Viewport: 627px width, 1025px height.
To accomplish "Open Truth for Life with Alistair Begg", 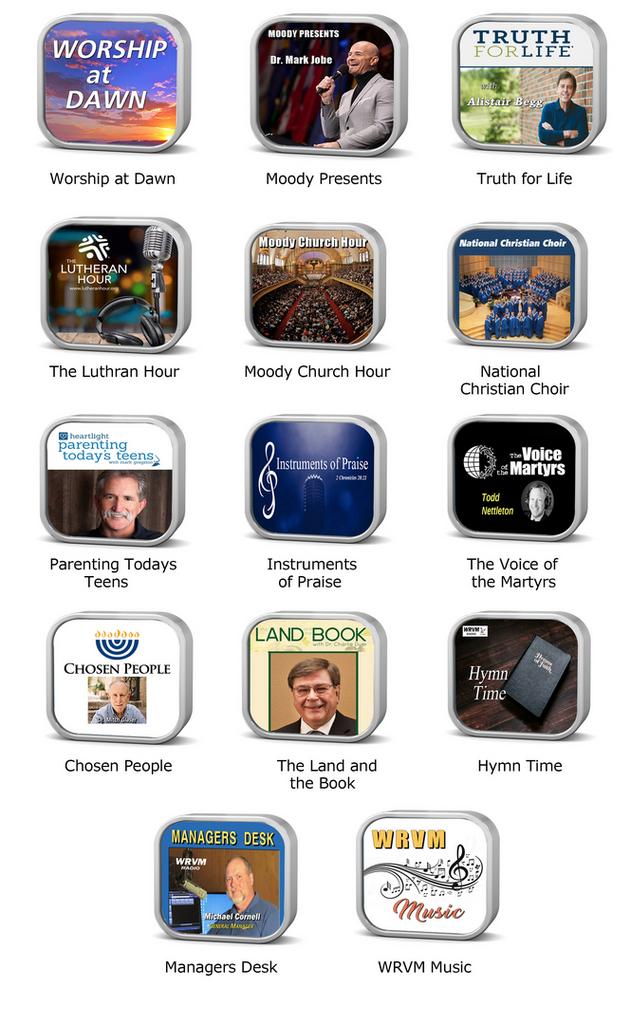I will pos(527,86).
